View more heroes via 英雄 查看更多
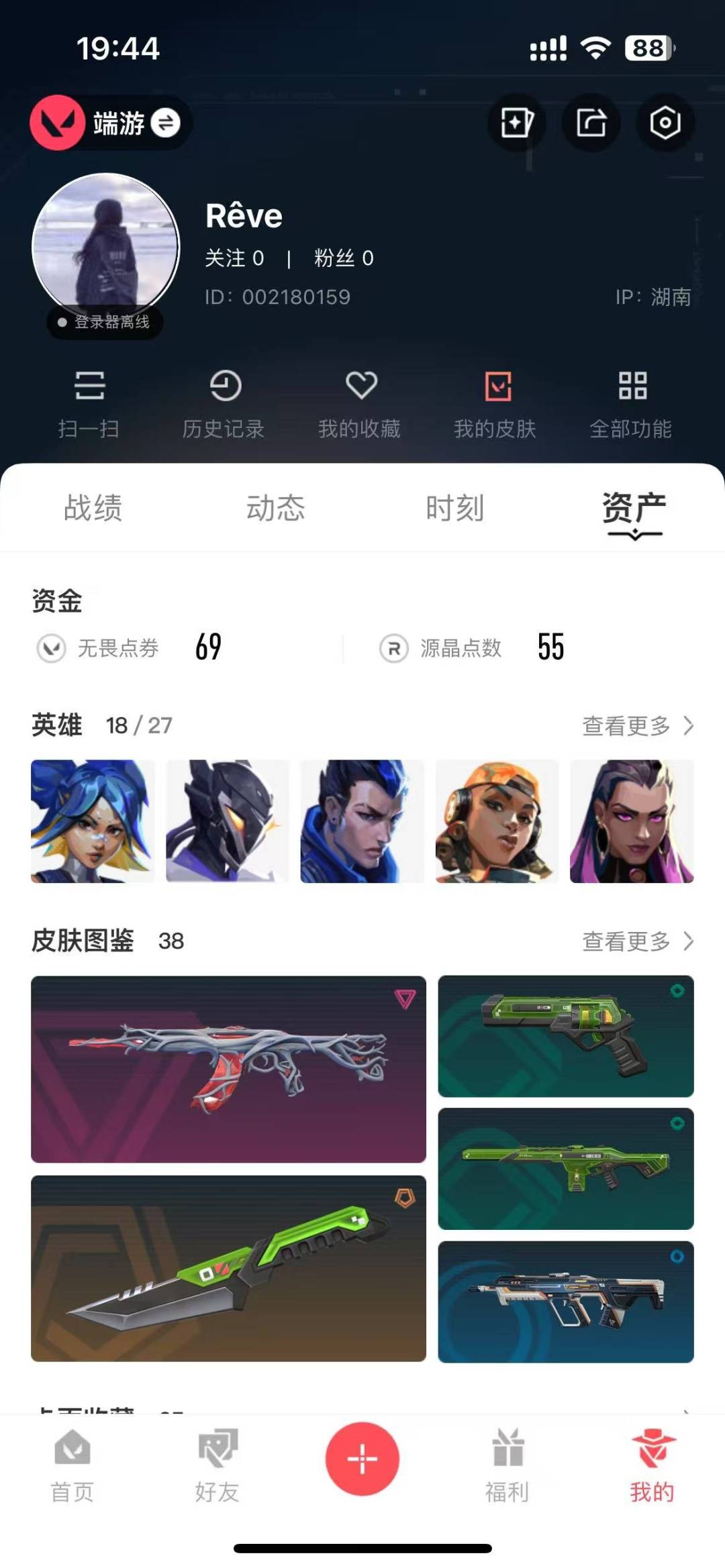 tap(637, 725)
